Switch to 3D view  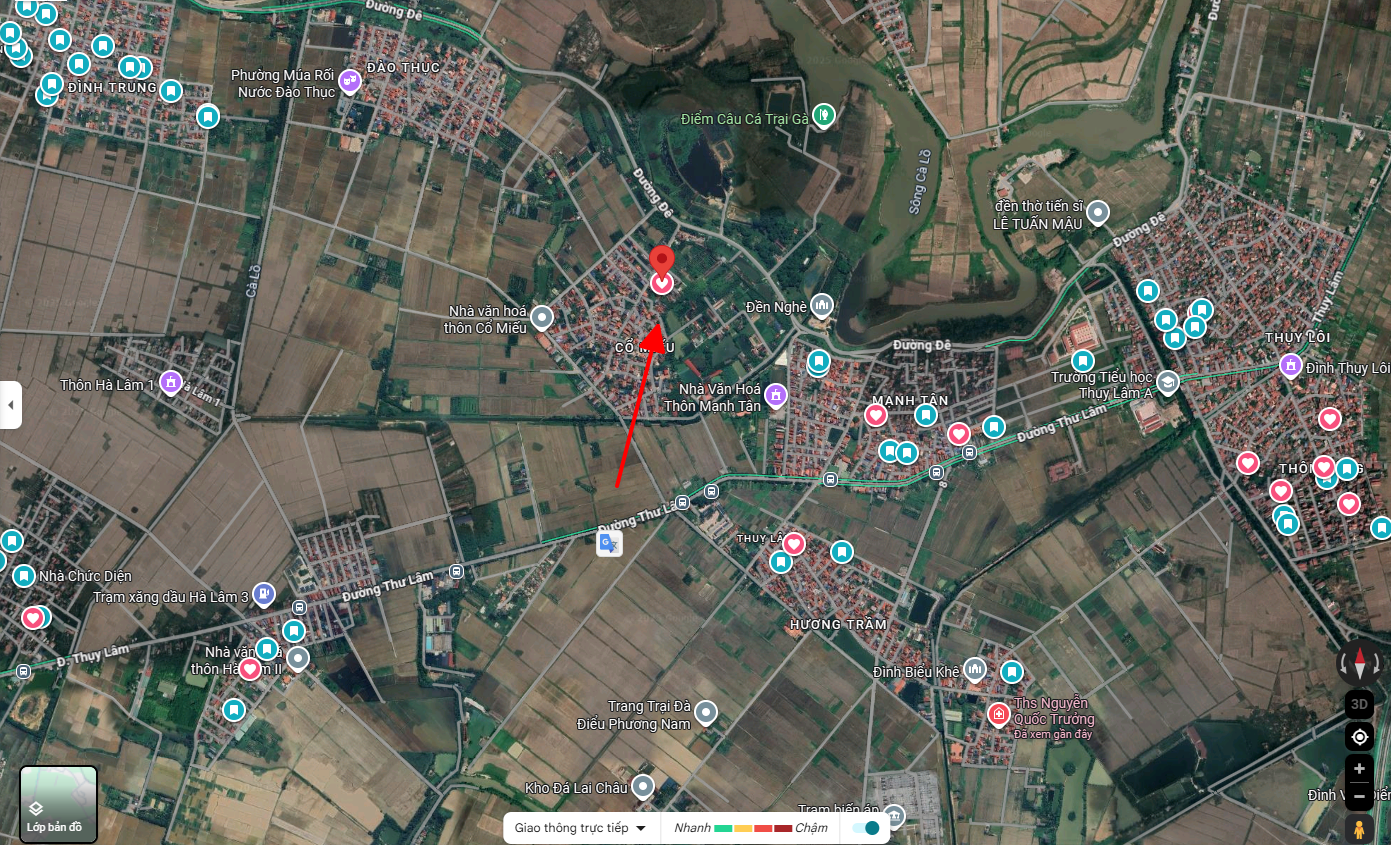click(x=1359, y=703)
